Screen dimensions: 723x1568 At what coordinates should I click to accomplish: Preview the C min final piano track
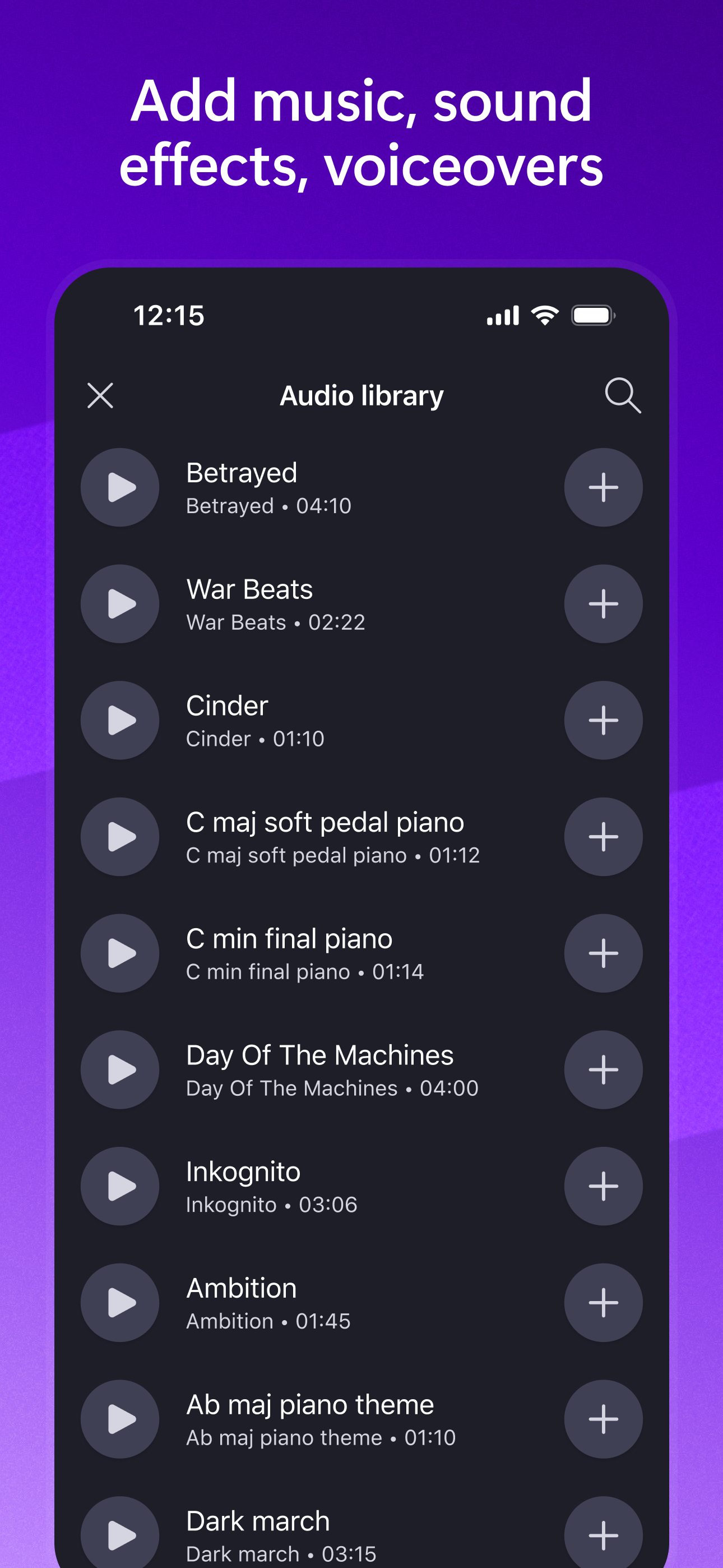pyautogui.click(x=120, y=953)
